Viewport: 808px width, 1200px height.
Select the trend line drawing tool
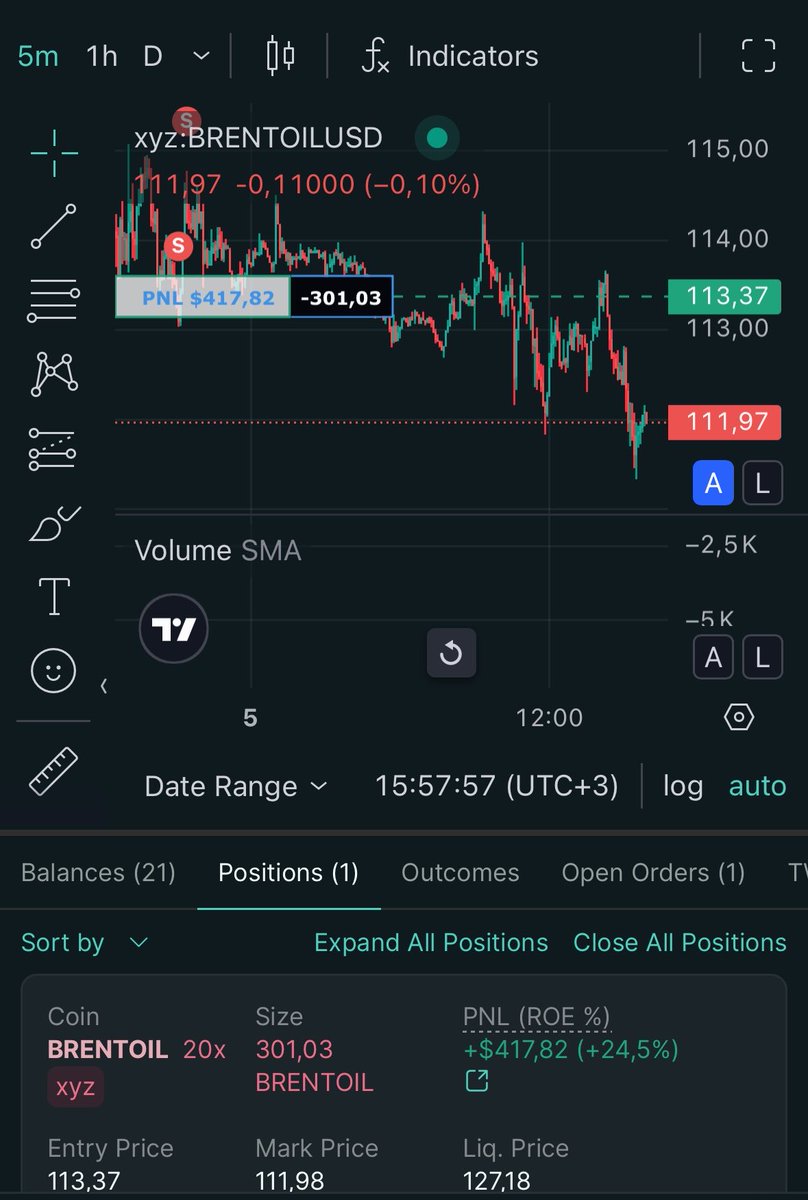[54, 226]
